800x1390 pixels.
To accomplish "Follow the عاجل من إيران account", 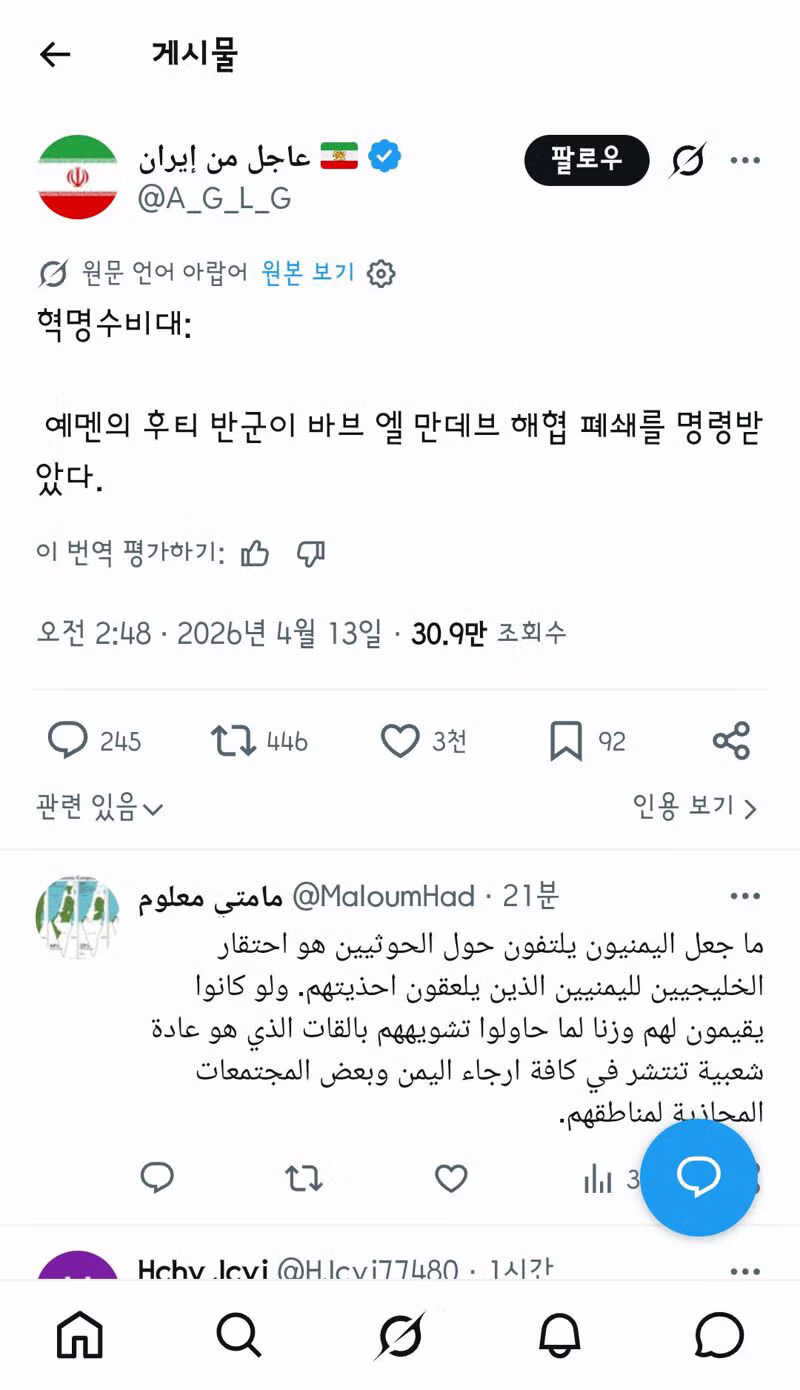I will click(586, 160).
